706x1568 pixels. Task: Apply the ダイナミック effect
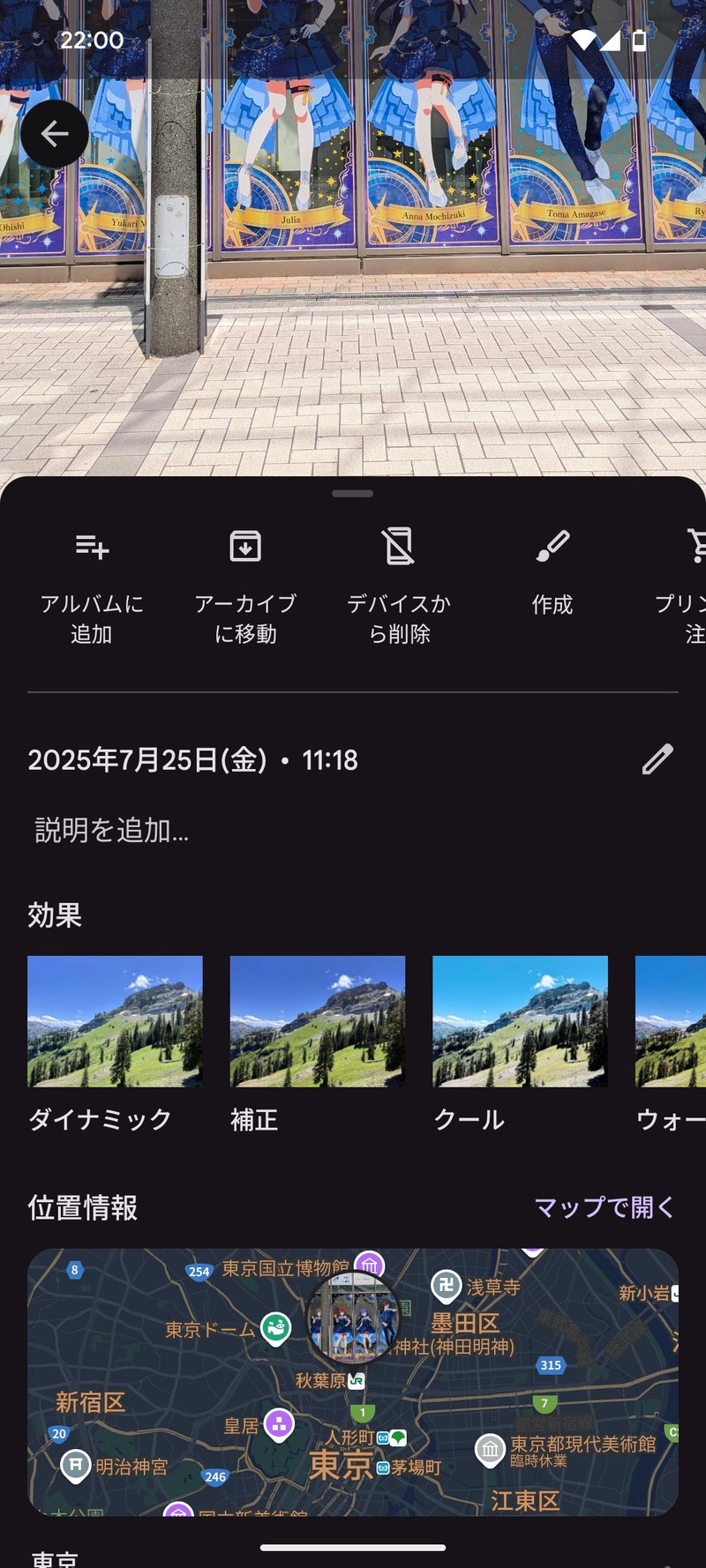click(x=115, y=1045)
